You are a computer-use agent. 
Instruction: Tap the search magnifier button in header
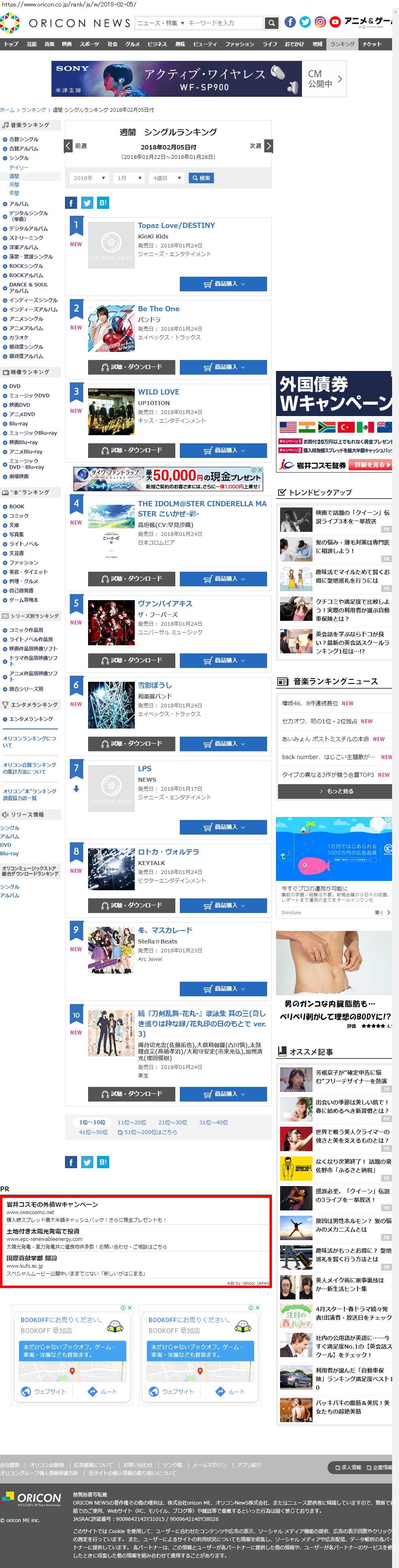click(x=272, y=23)
